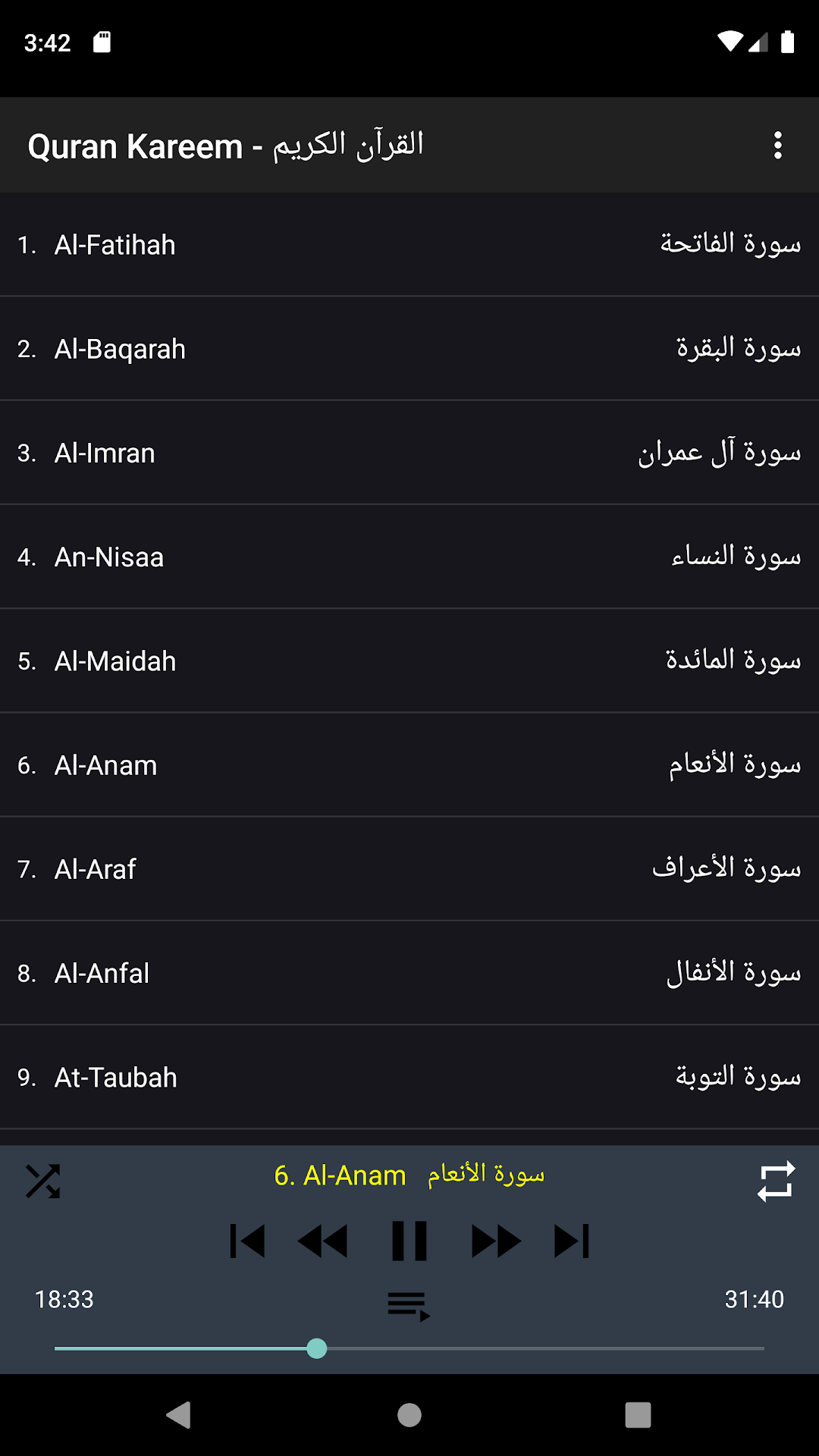The width and height of the screenshot is (819, 1456).
Task: Open Al-Anfal surah
Action: (x=409, y=973)
